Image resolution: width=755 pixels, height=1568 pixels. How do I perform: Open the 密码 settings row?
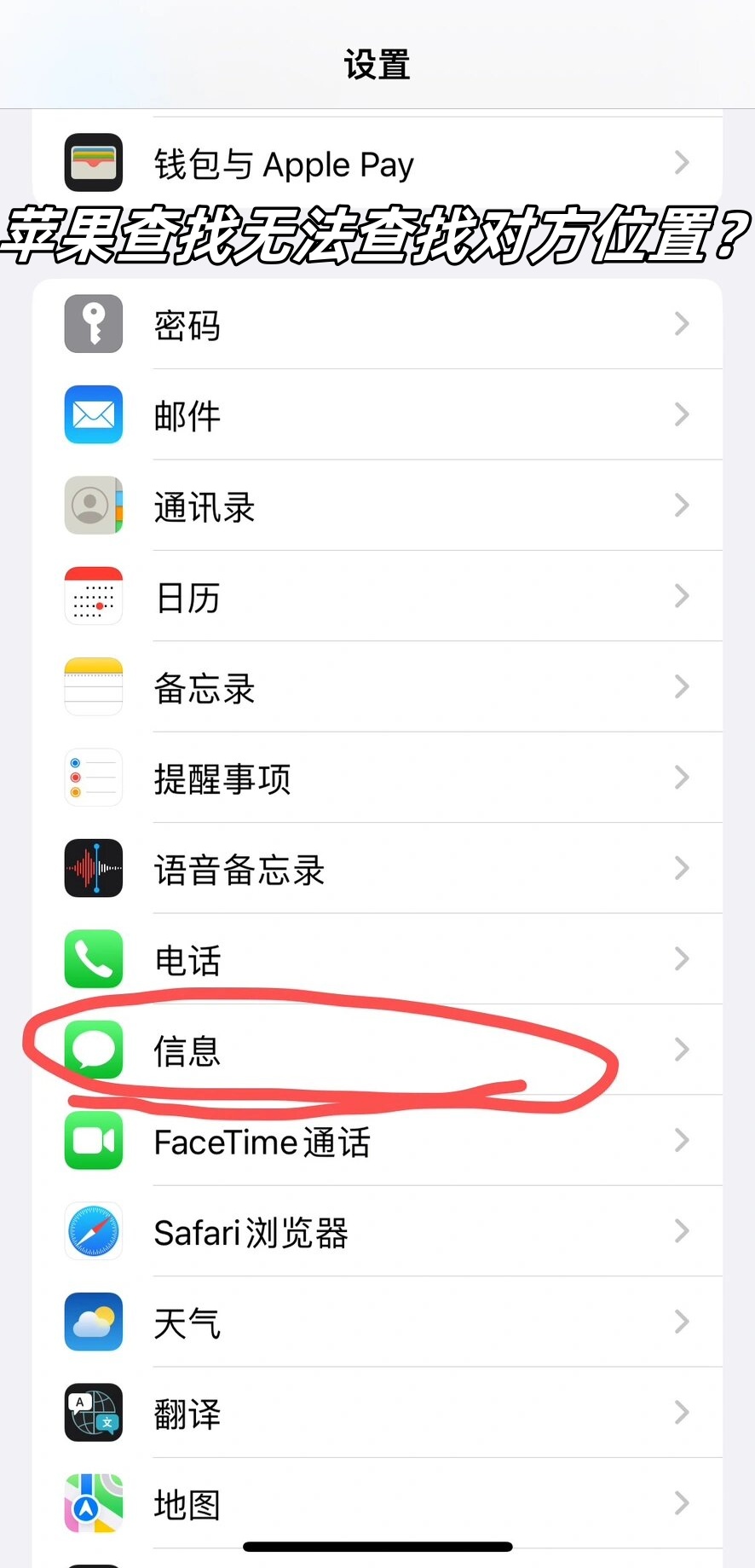(x=377, y=324)
